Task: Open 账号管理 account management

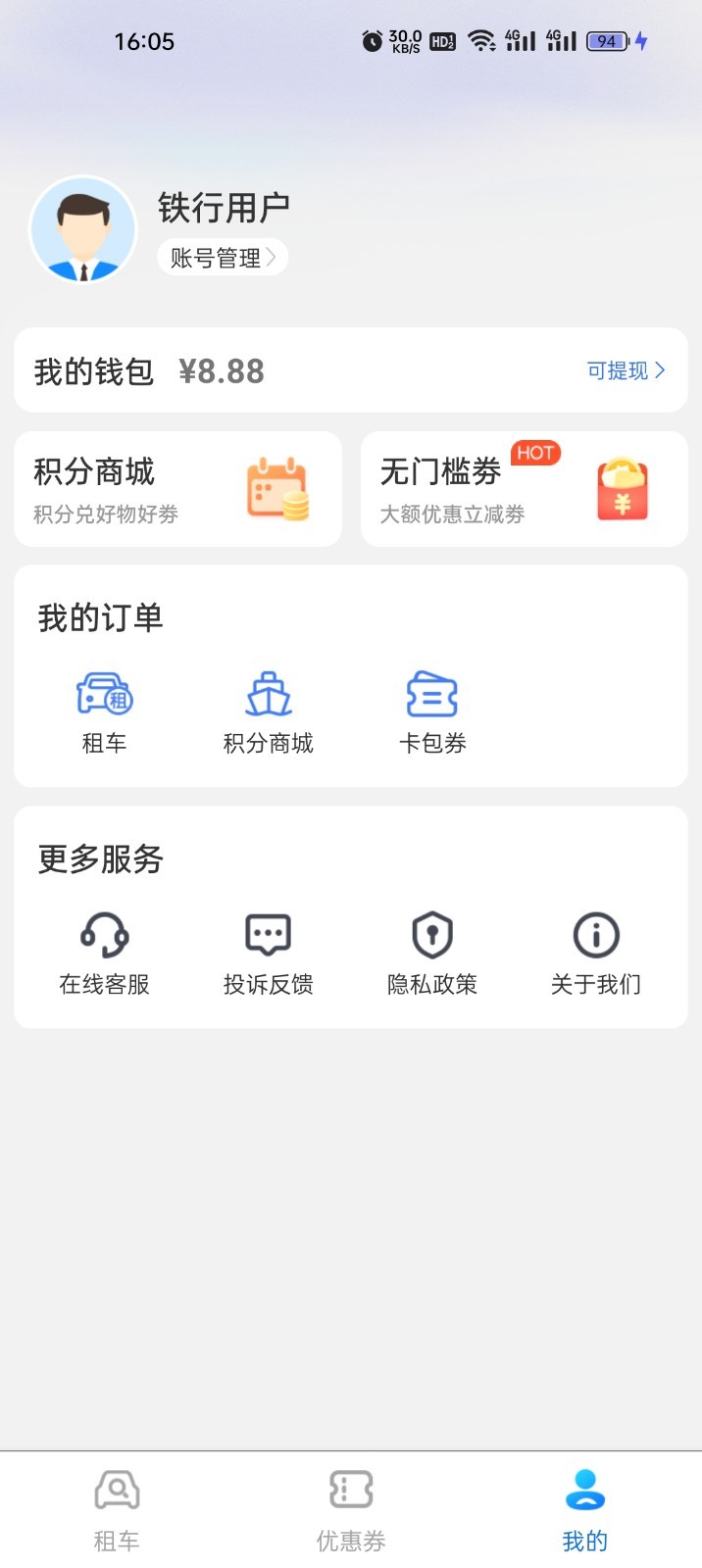Action: tap(223, 258)
